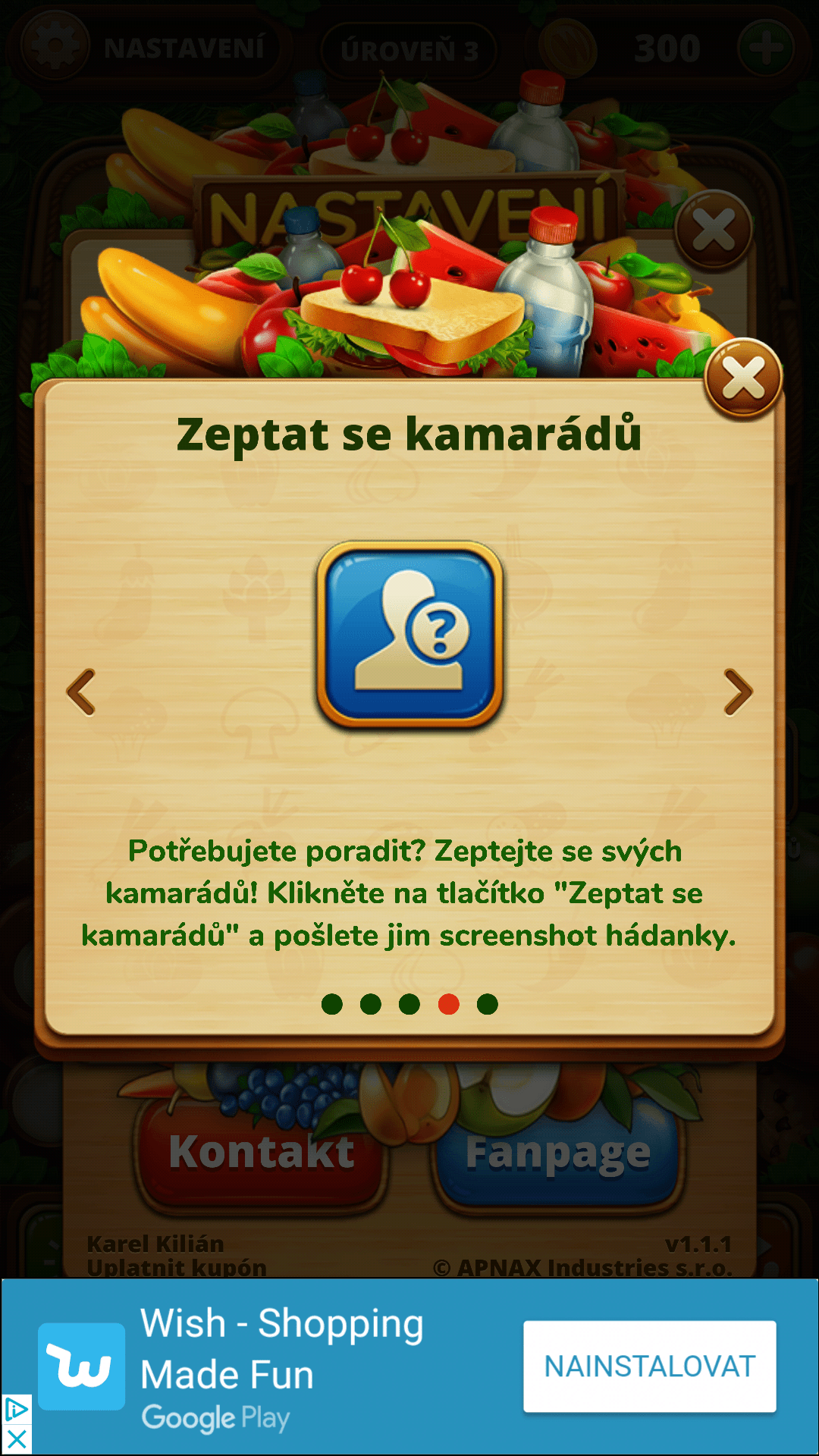Jump to the first page indicator dot
The height and width of the screenshot is (1456, 819).
332,1004
